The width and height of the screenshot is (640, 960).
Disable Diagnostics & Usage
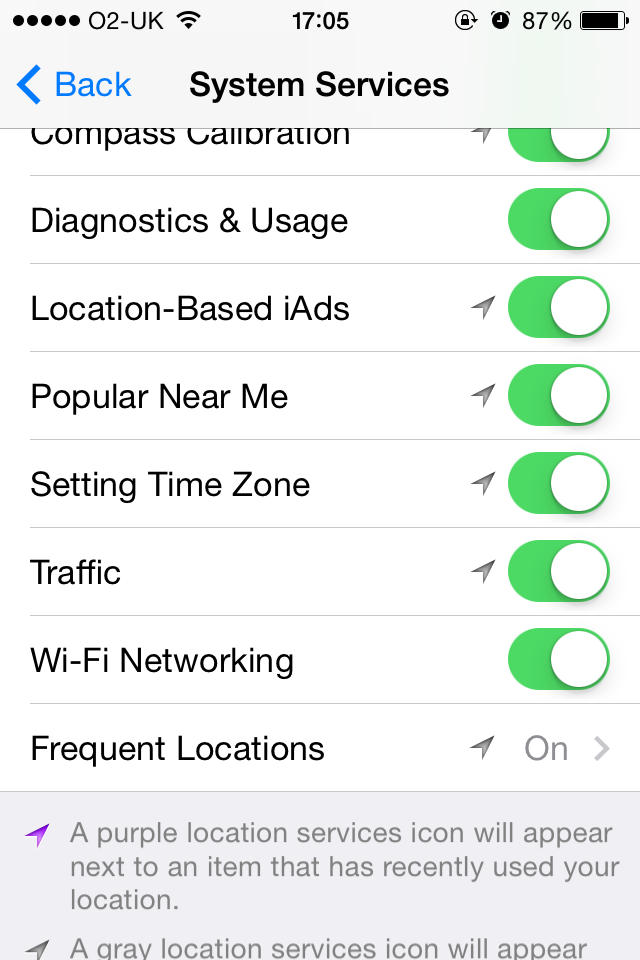pos(558,220)
